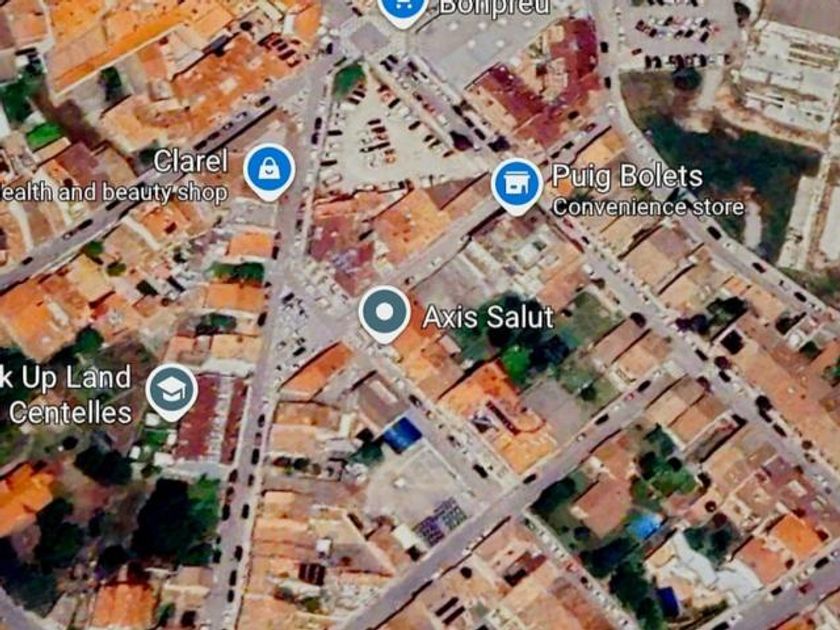The width and height of the screenshot is (840, 630).
Task: Open the Bonpreu supermarket pin
Action: point(402,9)
